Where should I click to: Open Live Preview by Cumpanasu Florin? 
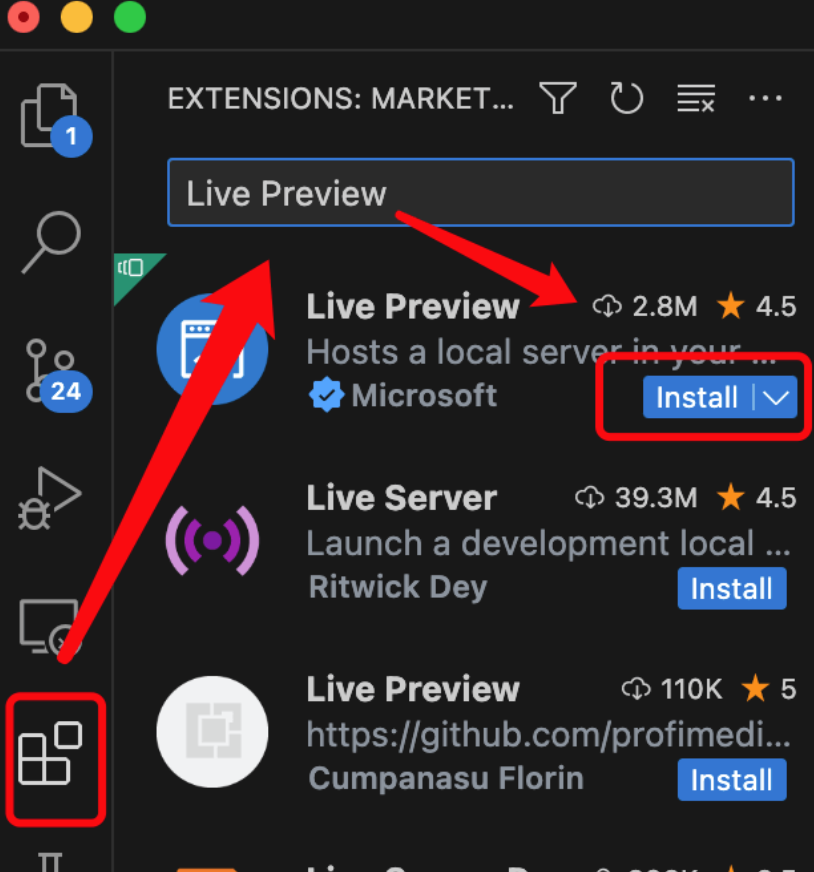tap(412, 688)
